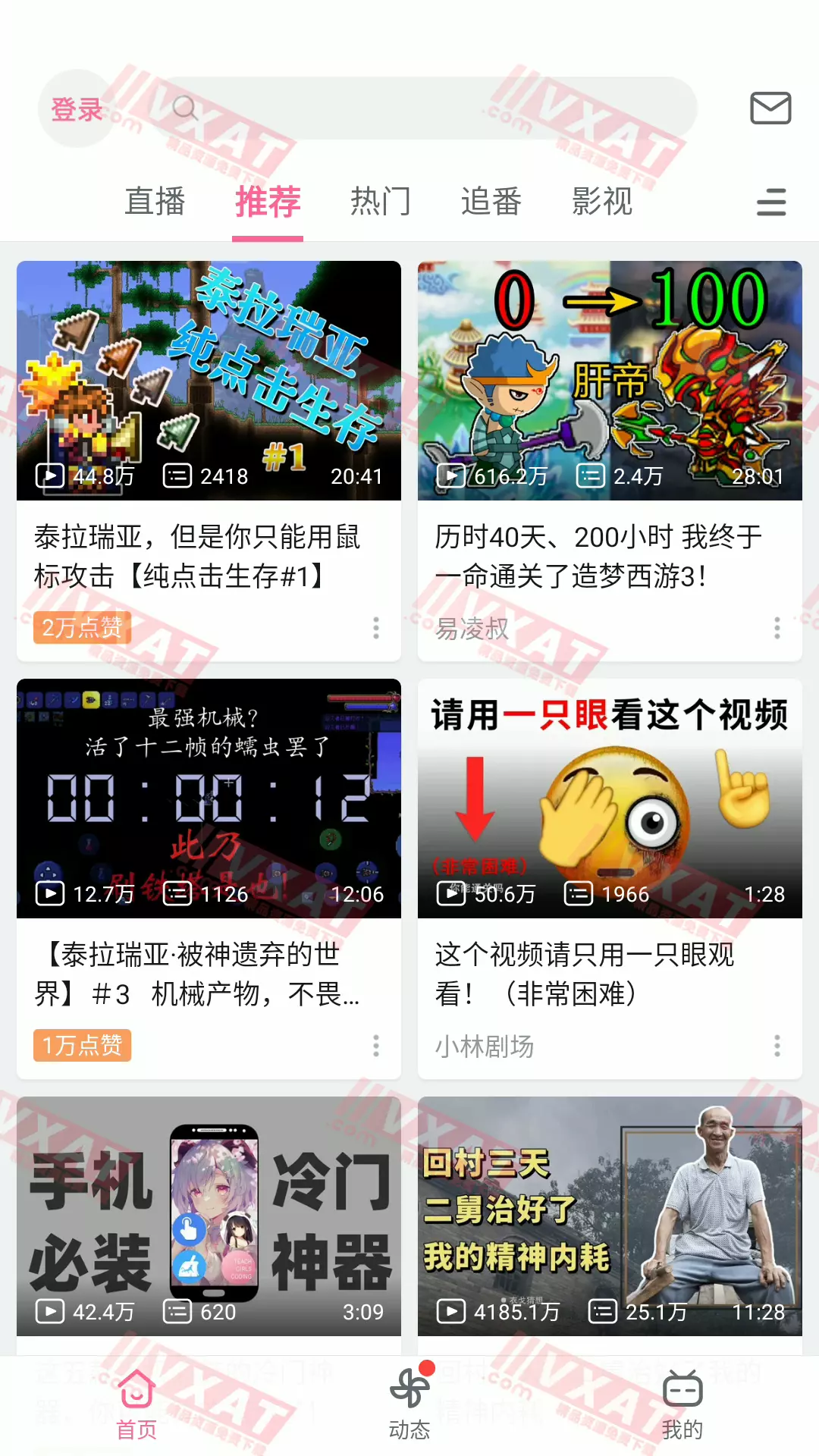Screen dimensions: 819x1456
Task: Click uploader name 易凌叔
Action: tap(472, 629)
